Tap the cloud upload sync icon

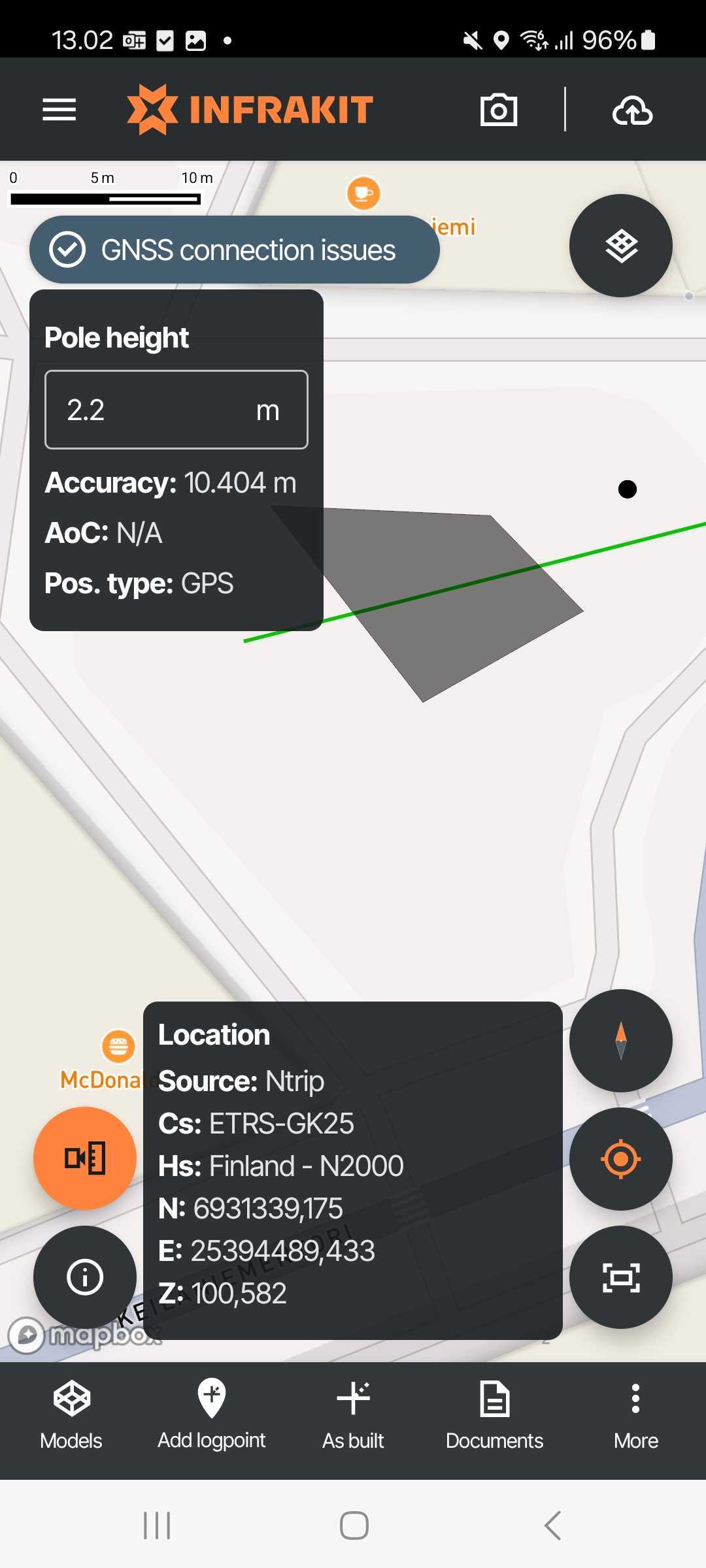tap(632, 110)
